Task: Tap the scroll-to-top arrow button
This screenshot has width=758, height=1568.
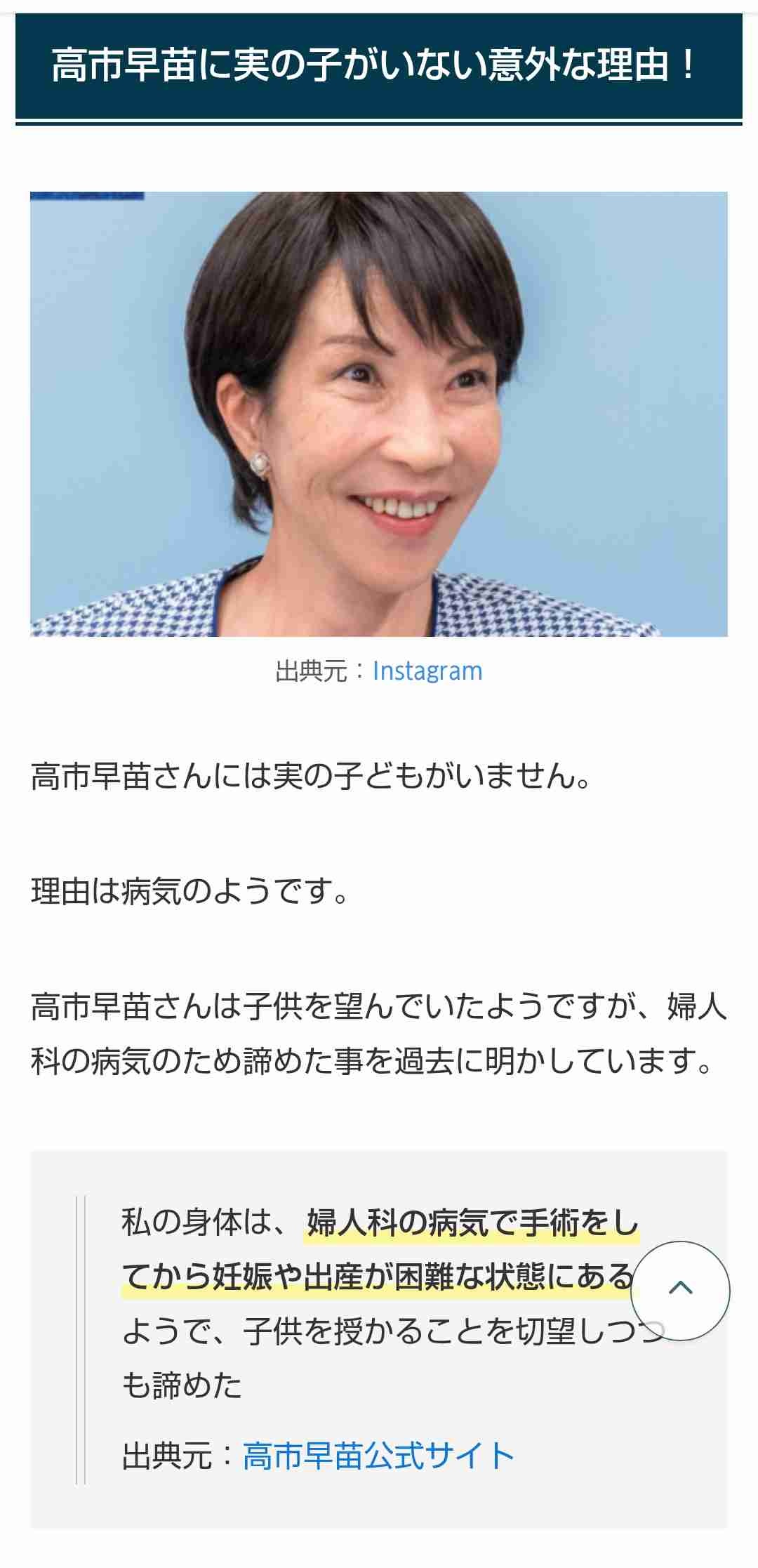Action: coord(680,1290)
